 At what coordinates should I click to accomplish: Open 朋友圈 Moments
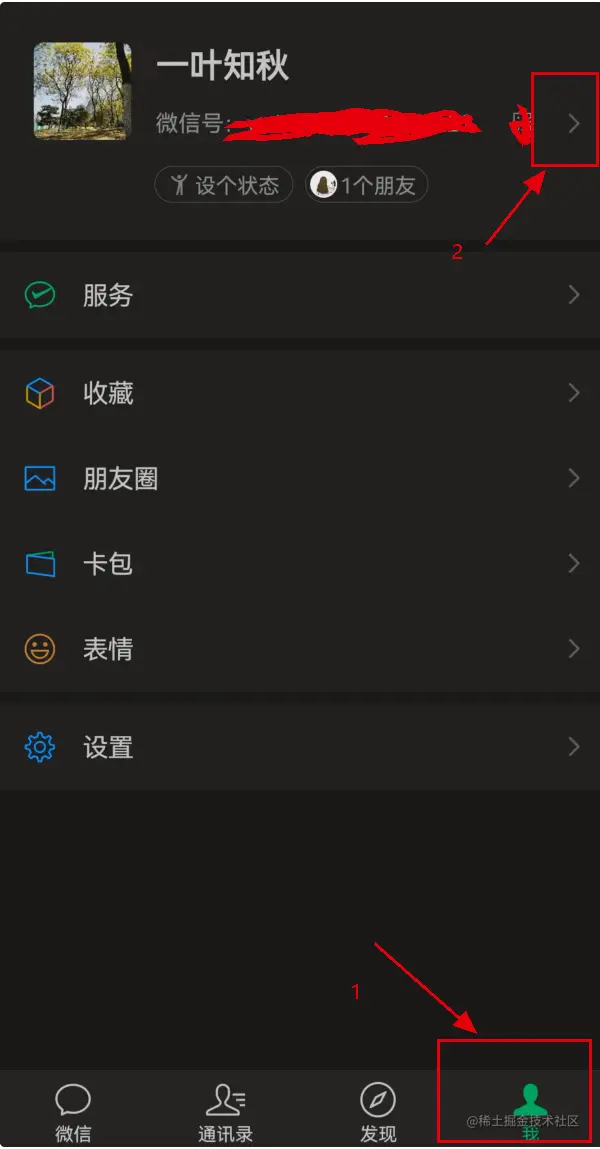point(300,479)
